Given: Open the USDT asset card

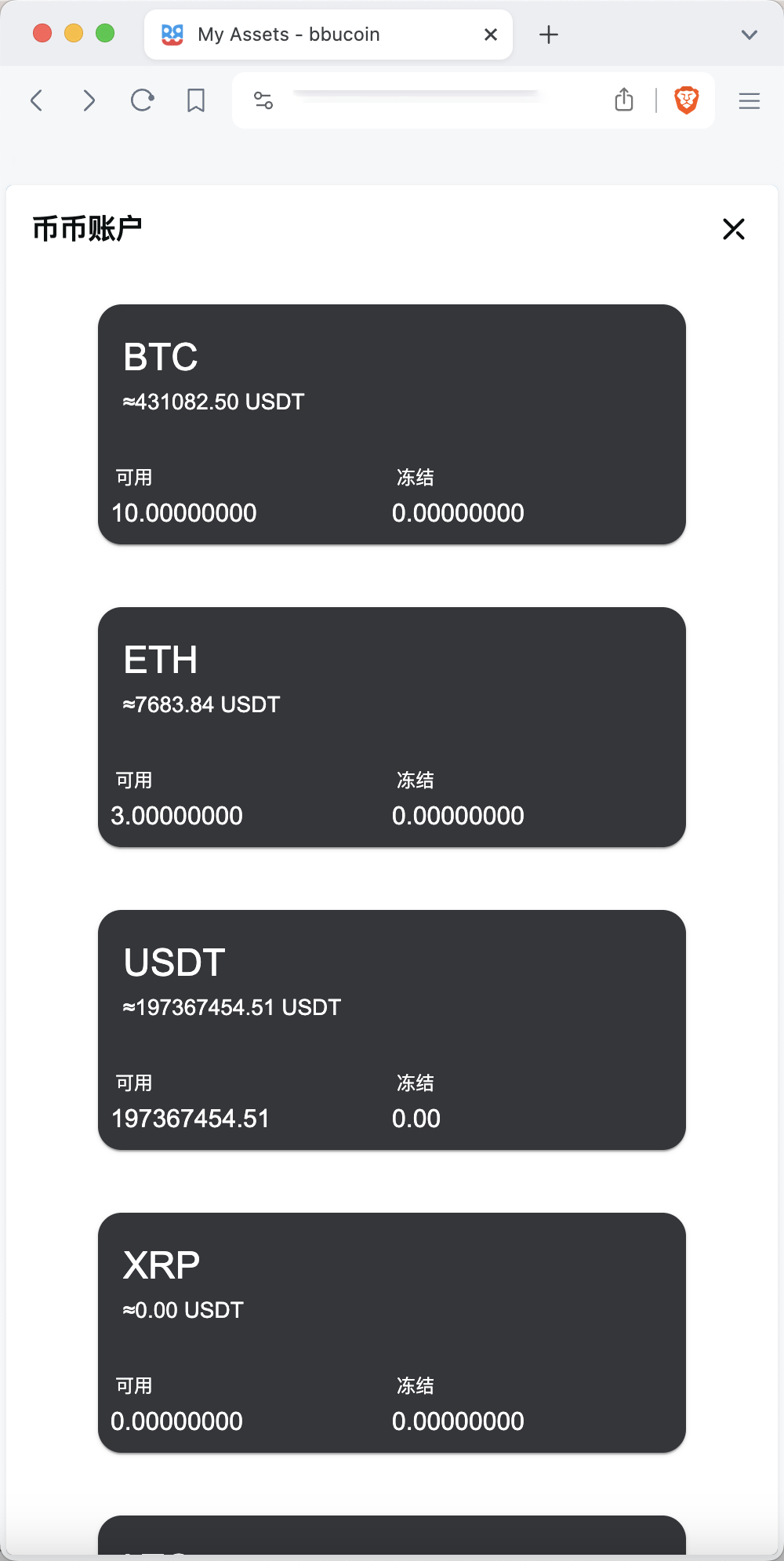Looking at the screenshot, I should click(x=392, y=1030).
